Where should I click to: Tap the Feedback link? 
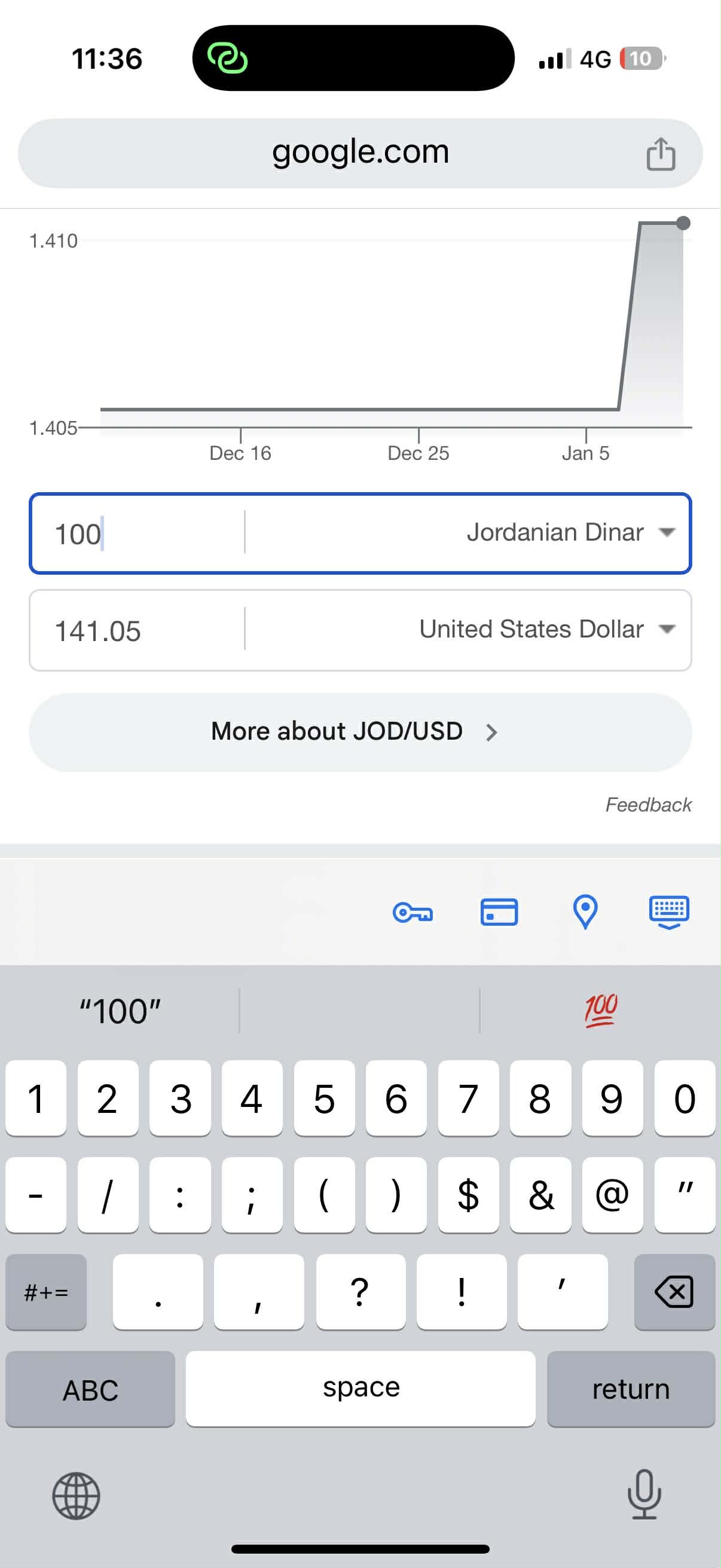(648, 805)
